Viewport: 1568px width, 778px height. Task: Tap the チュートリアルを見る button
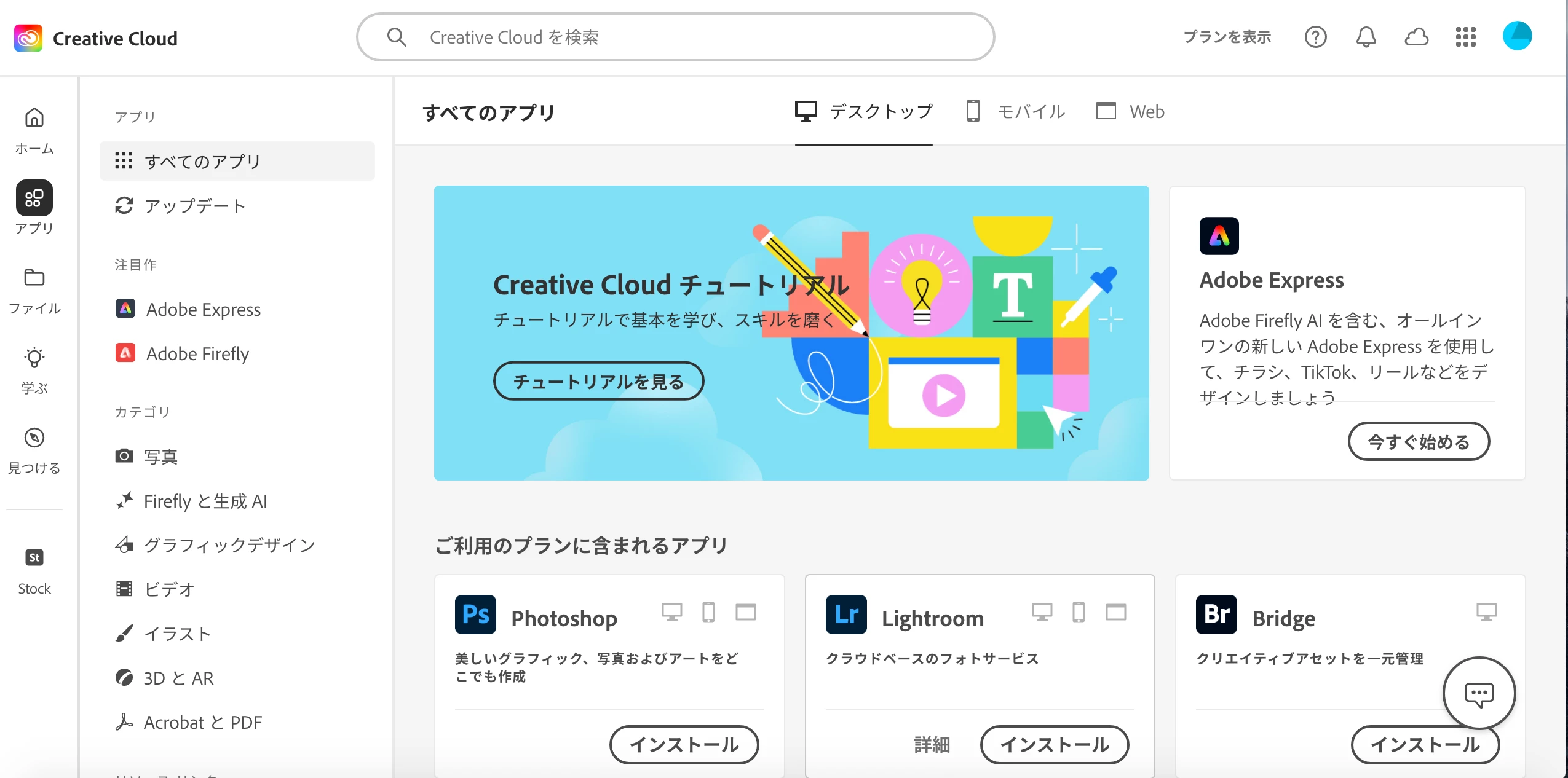598,382
